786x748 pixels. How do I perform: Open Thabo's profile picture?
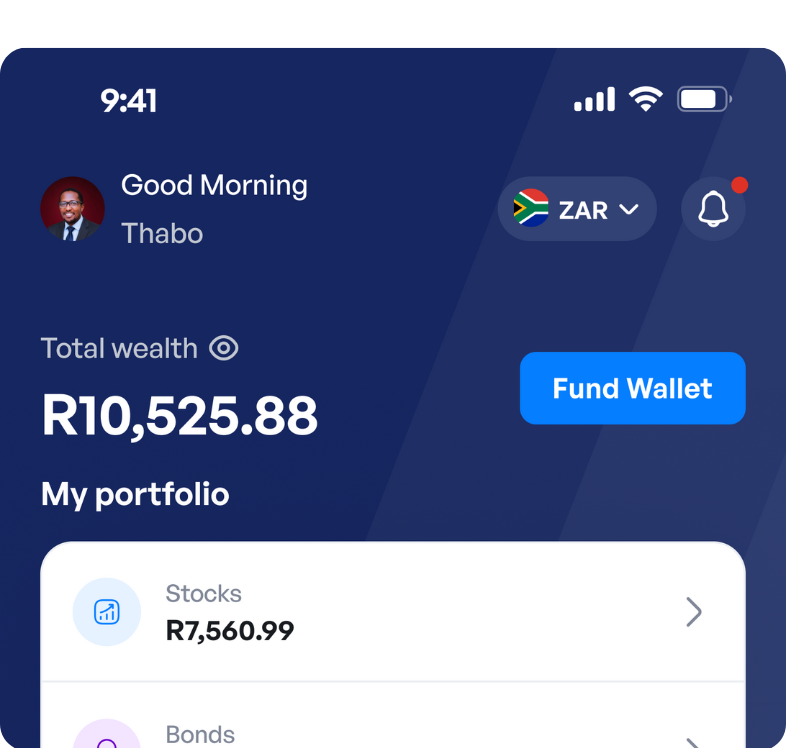tap(73, 209)
